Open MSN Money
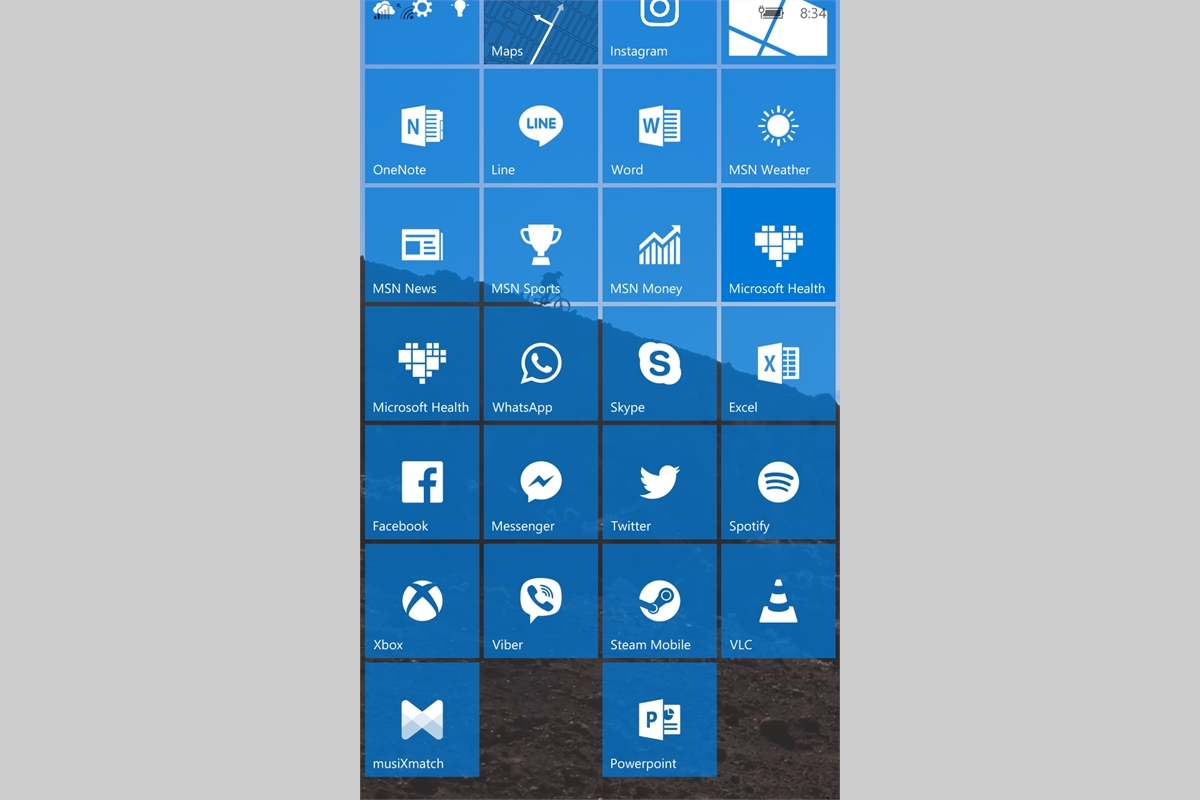Viewport: 1200px width, 800px height. pyautogui.click(x=659, y=245)
